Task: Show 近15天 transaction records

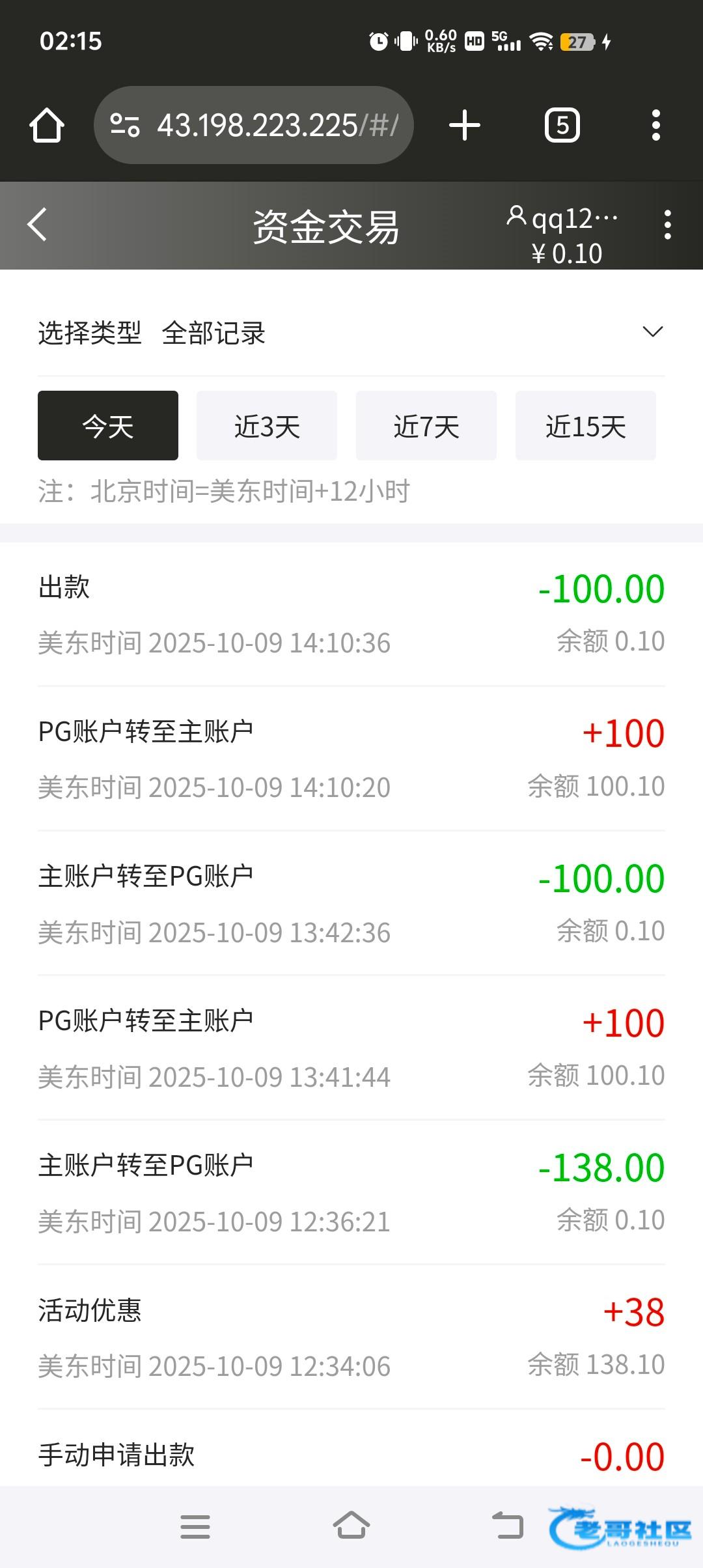Action: 585,426
